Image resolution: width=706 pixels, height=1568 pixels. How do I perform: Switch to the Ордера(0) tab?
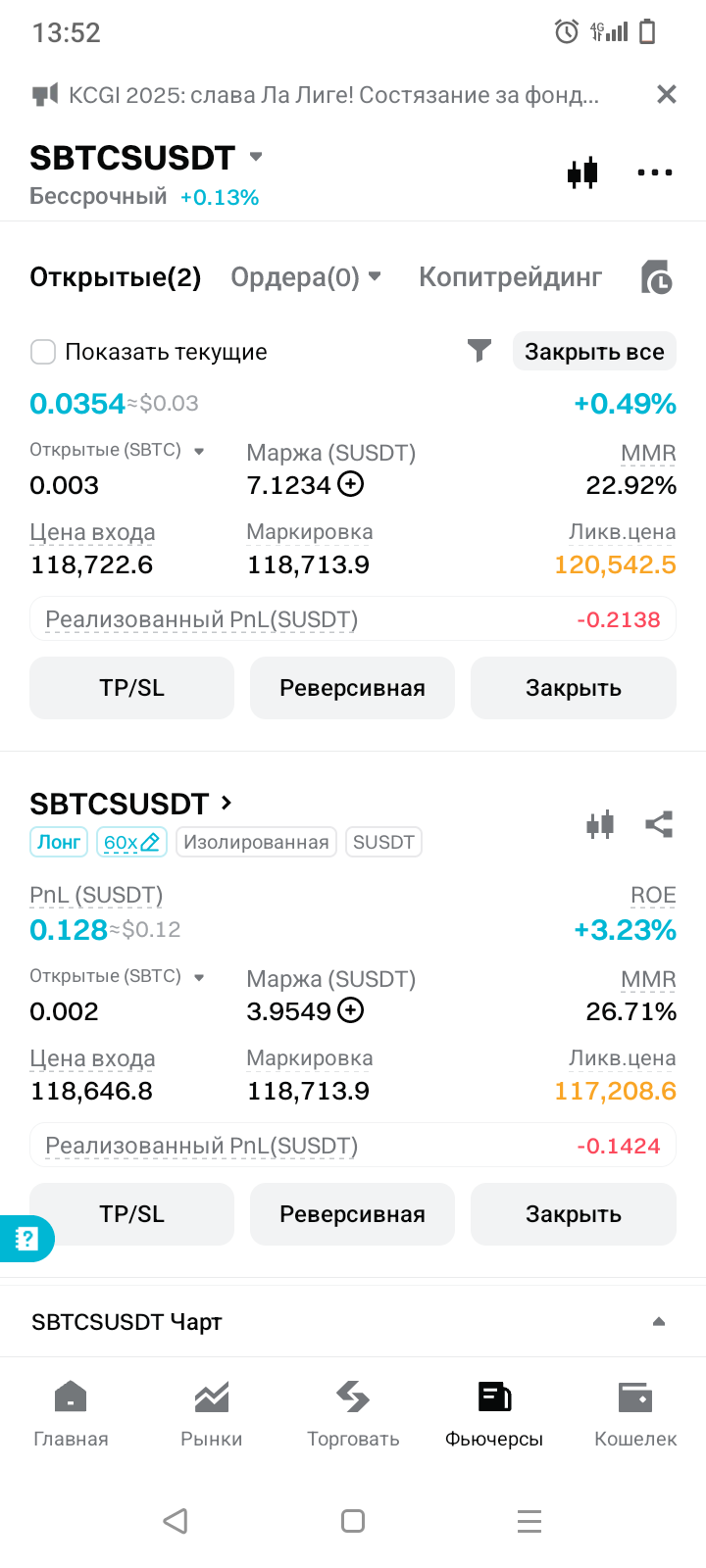(305, 277)
